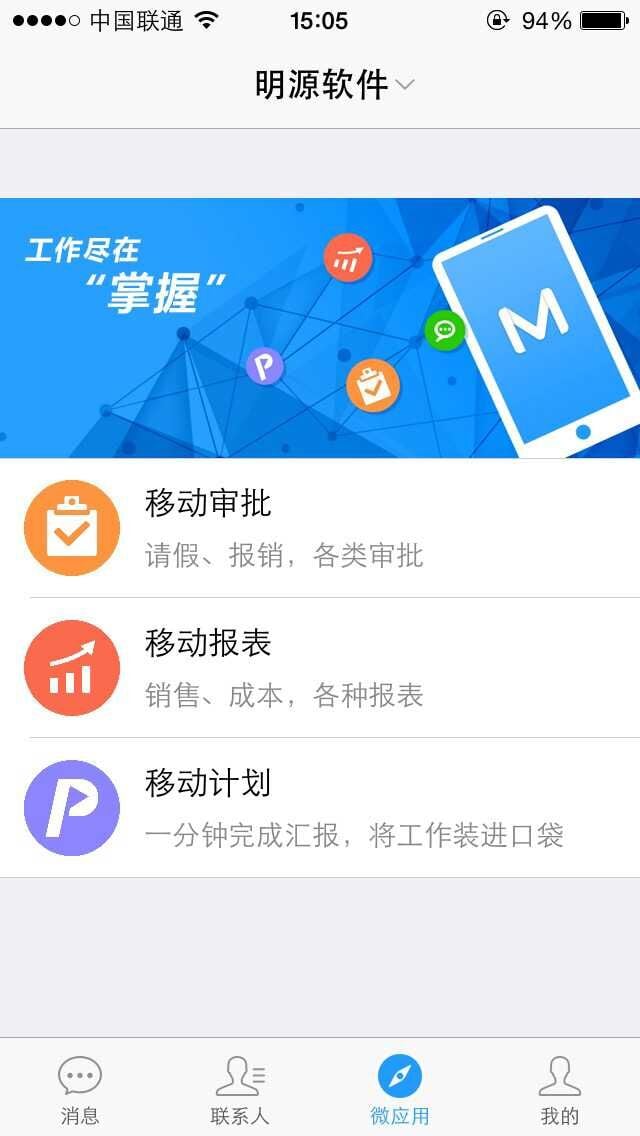The image size is (640, 1136).
Task: Go to the 我的 tab
Action: click(x=559, y=1090)
